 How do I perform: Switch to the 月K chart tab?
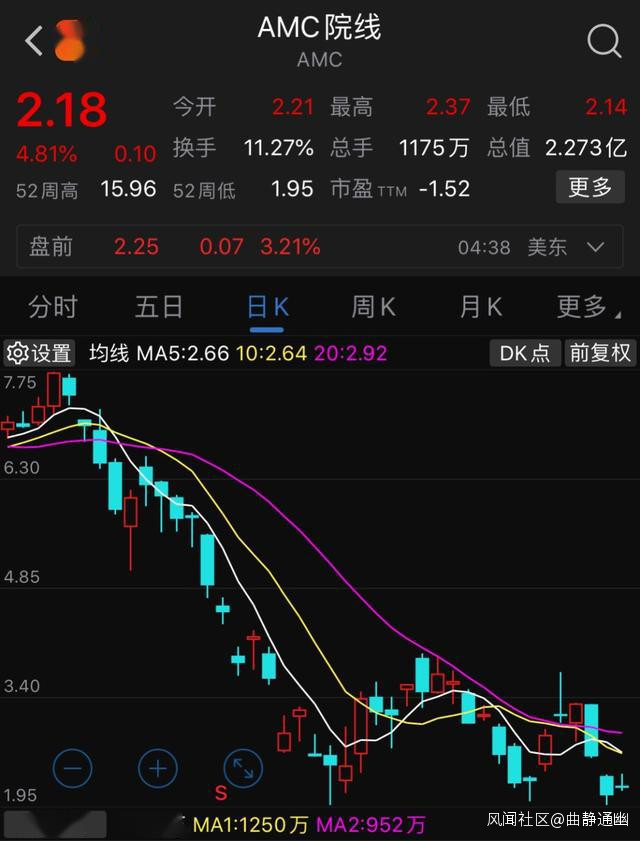(480, 307)
